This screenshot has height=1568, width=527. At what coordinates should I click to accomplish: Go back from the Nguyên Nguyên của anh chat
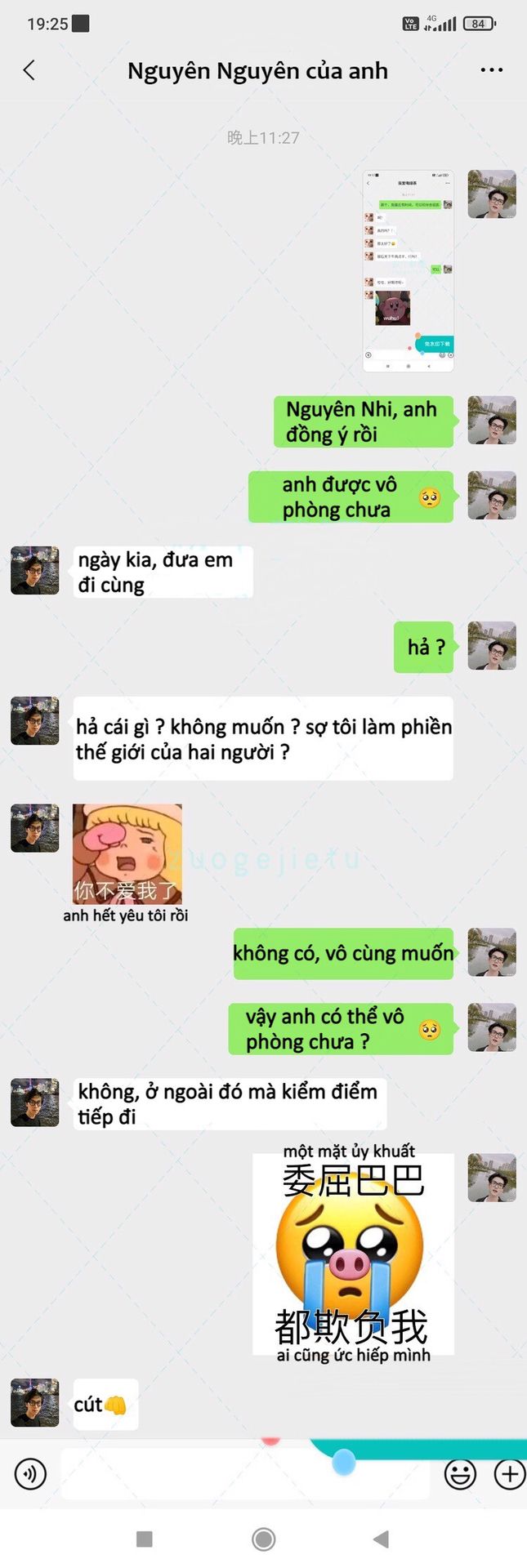[x=29, y=70]
